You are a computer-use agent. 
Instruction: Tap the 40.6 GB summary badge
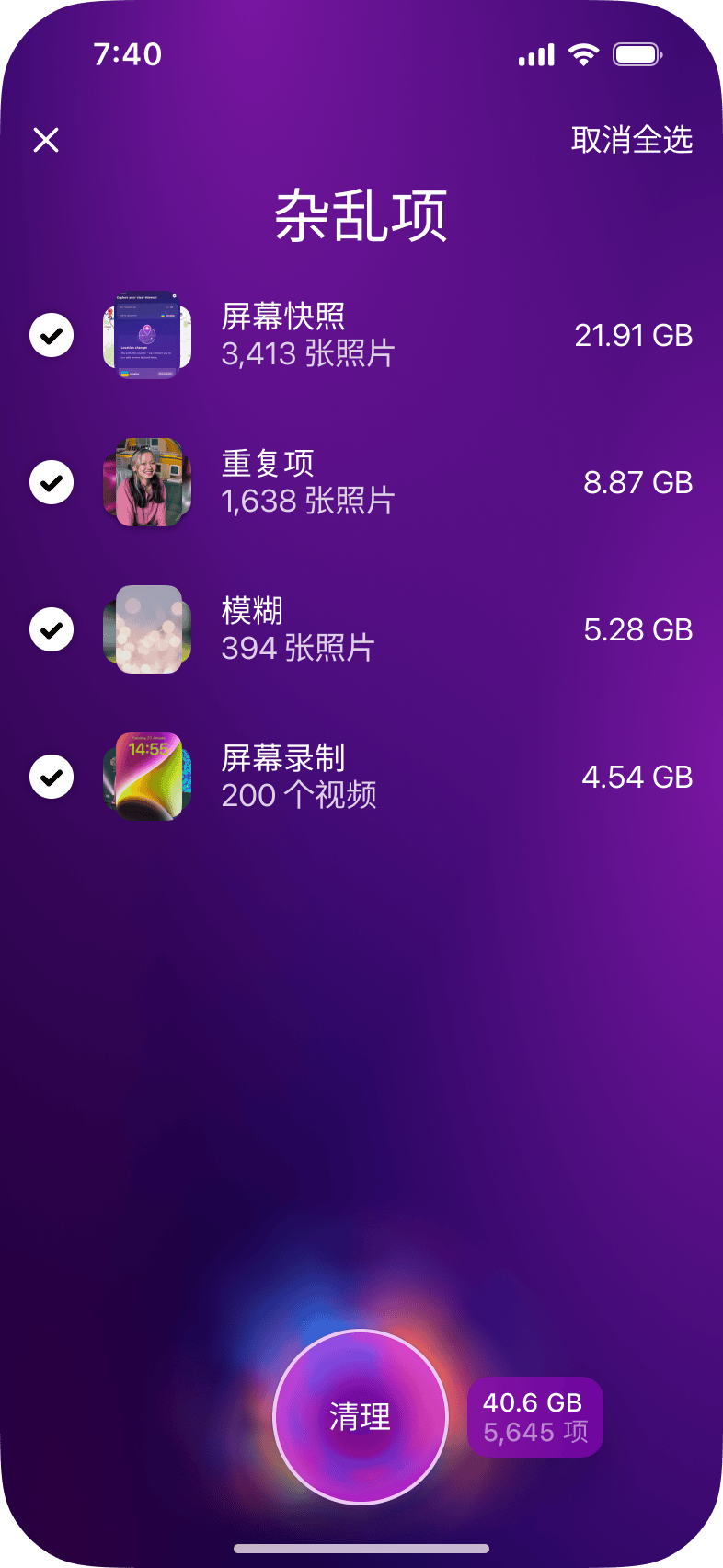click(x=534, y=1417)
